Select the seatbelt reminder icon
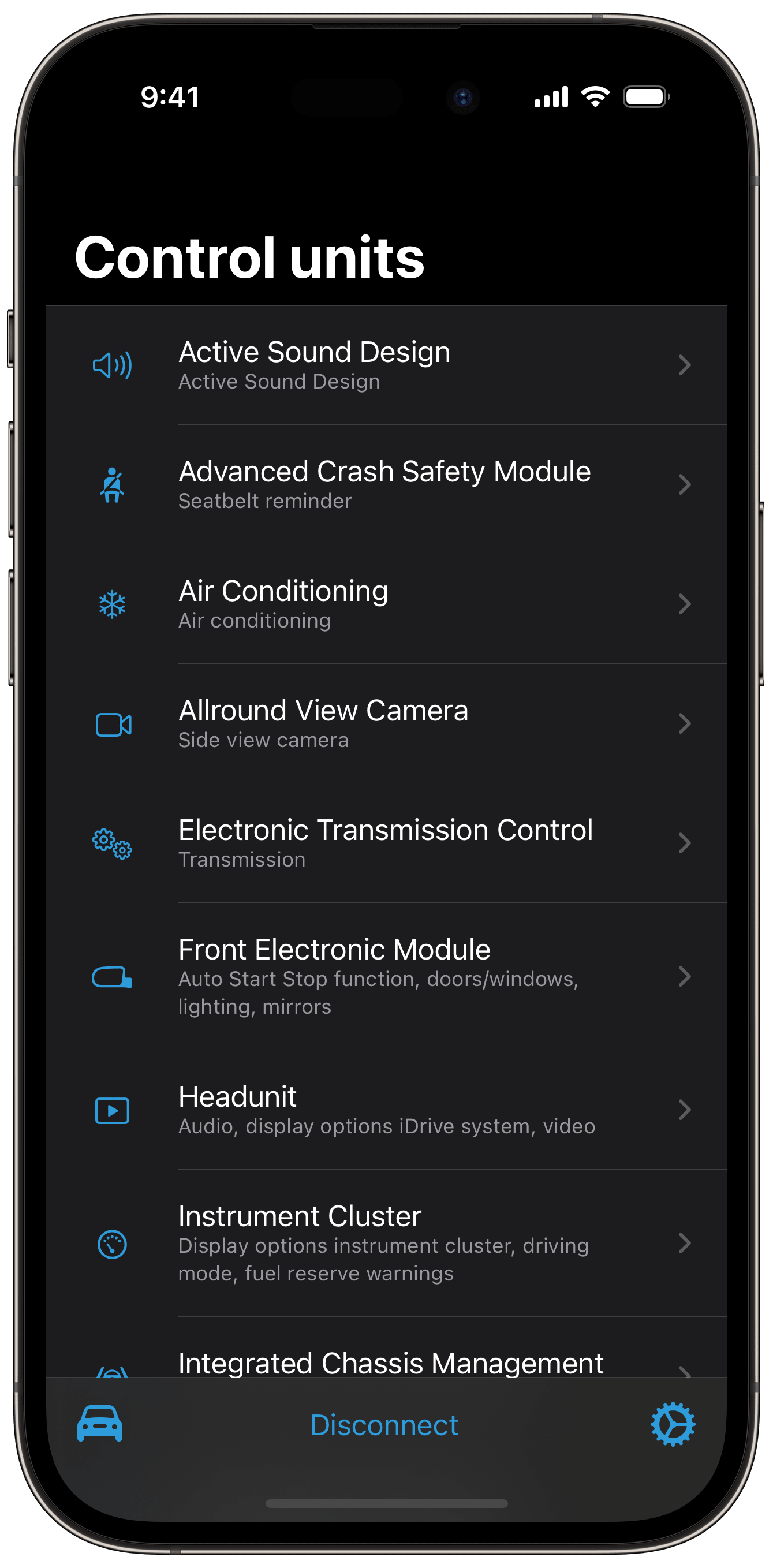 tap(113, 484)
